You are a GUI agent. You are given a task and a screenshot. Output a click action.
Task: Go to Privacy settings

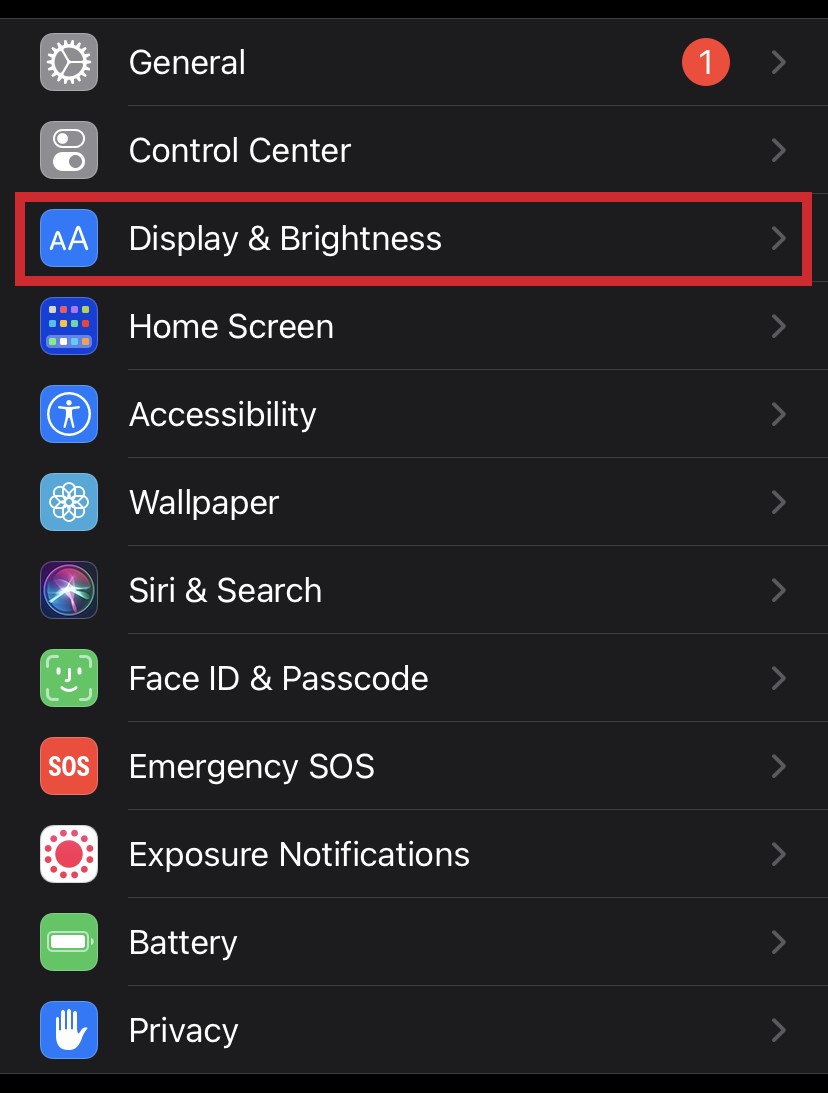[x=183, y=1031]
